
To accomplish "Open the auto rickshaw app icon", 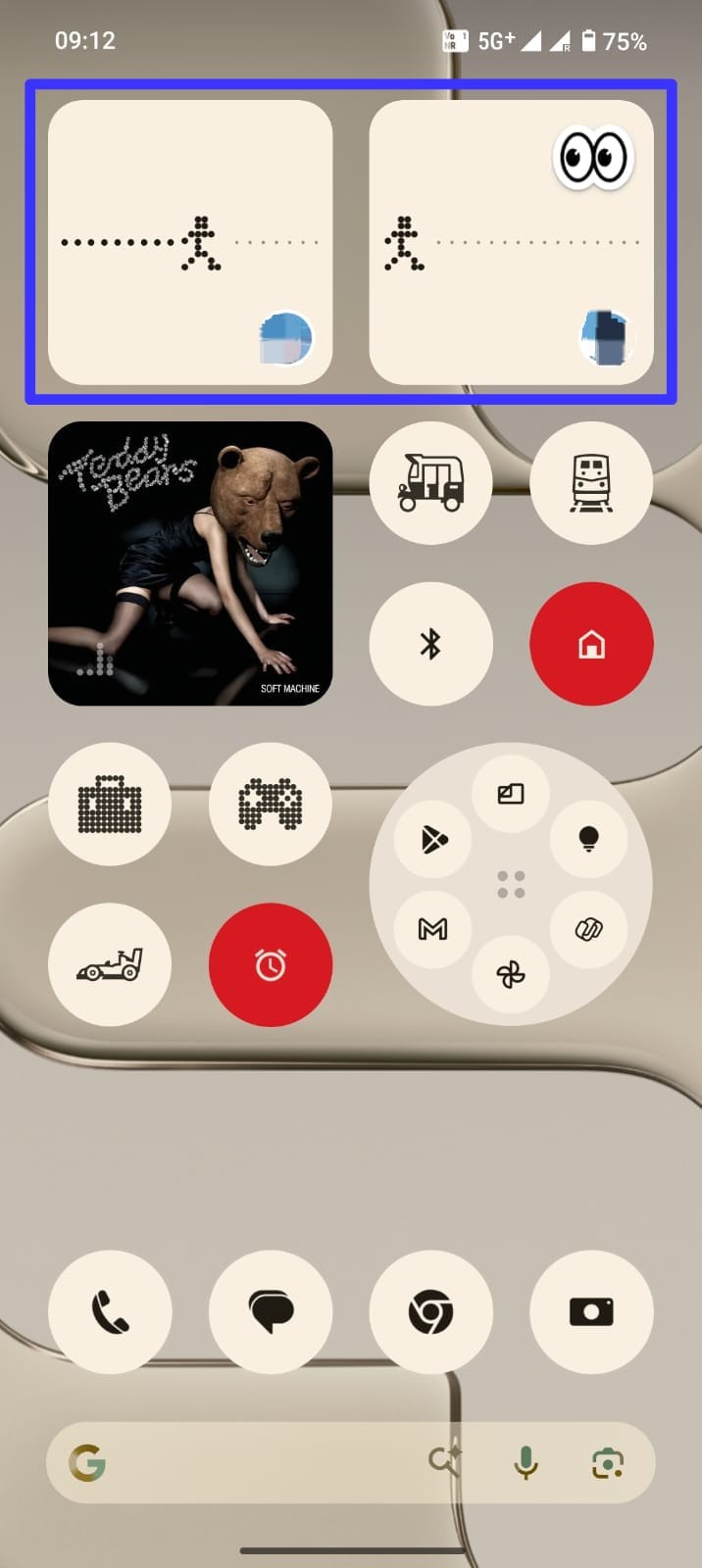I will tap(430, 483).
